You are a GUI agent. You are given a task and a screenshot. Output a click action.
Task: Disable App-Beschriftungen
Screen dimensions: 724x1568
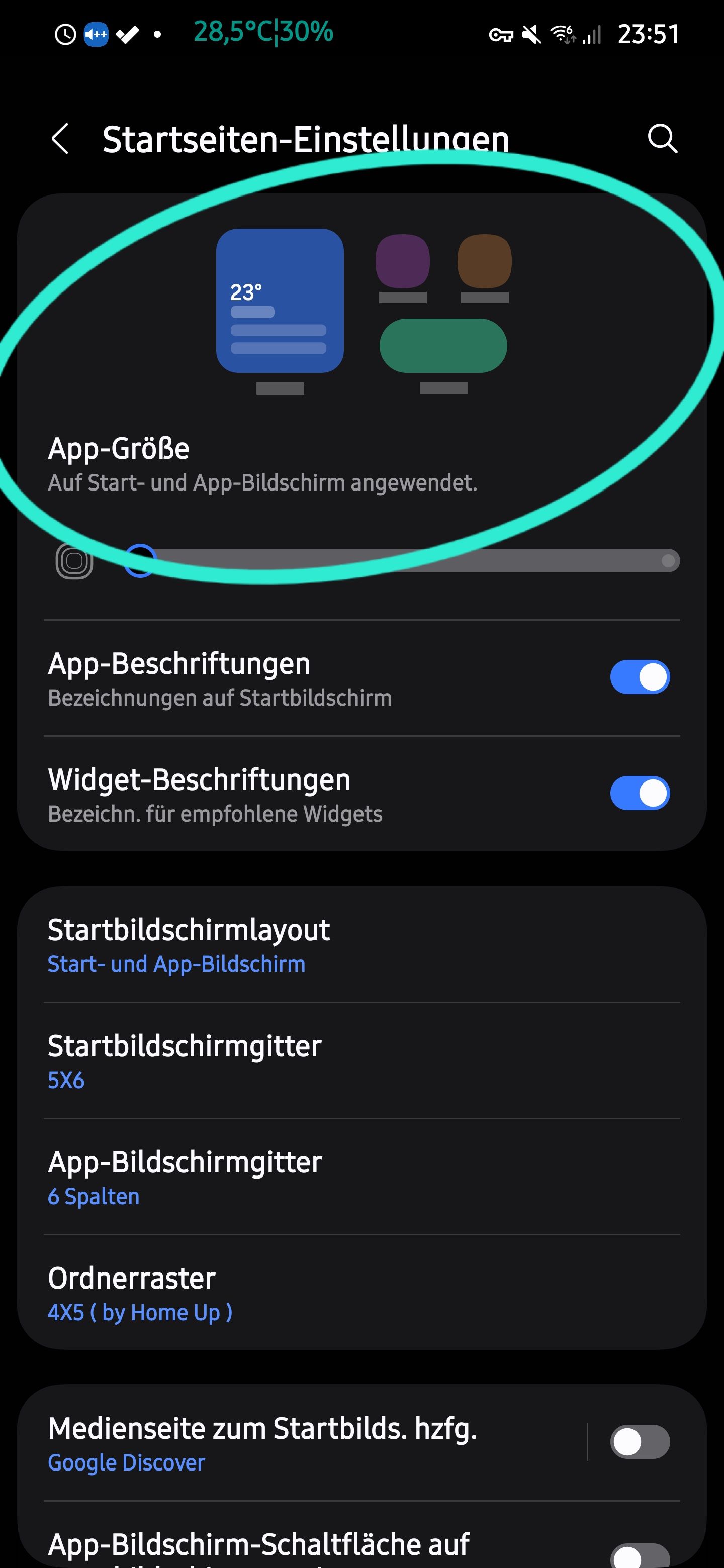[x=640, y=677]
